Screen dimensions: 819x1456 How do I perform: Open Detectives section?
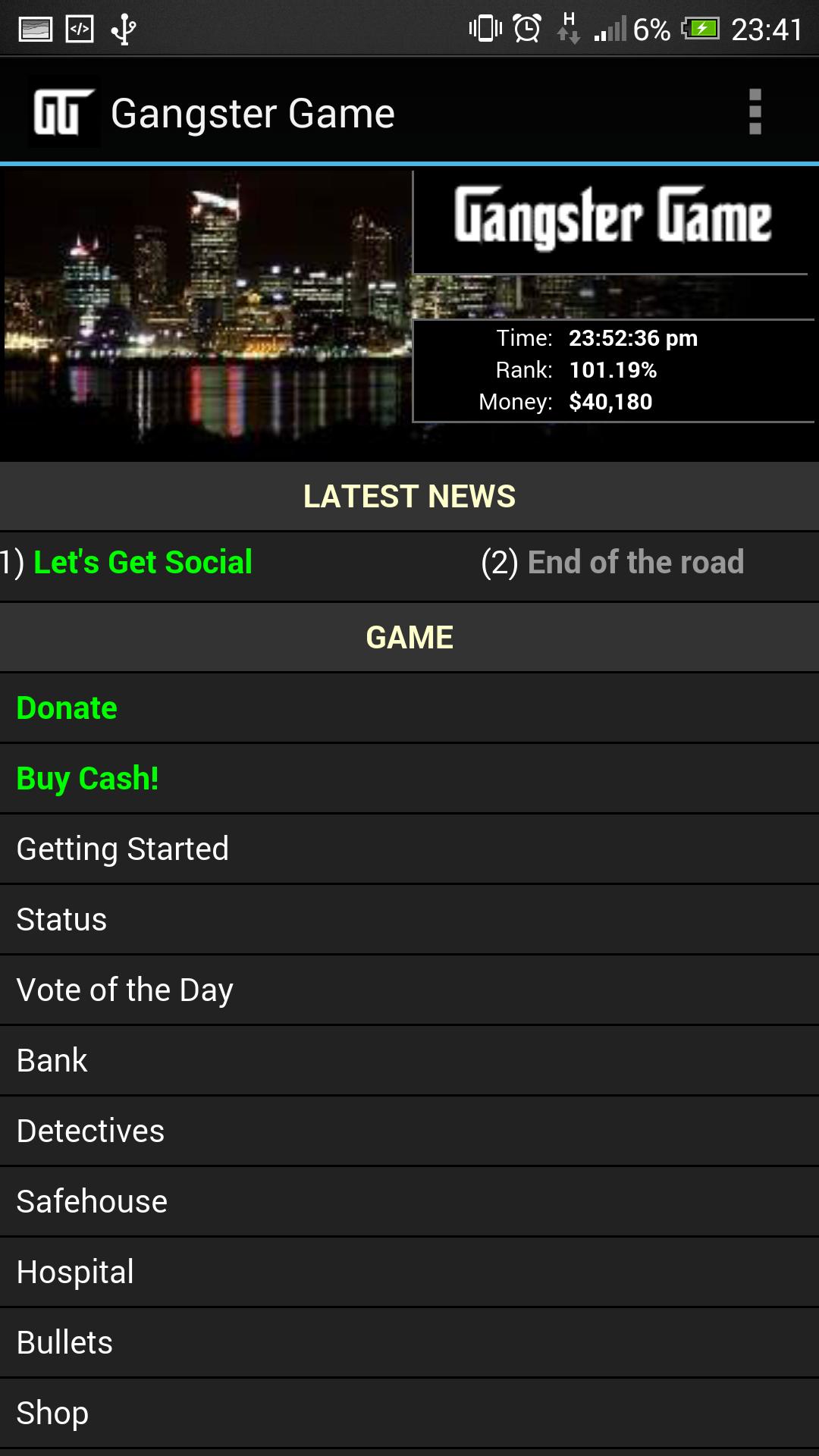(x=90, y=1131)
